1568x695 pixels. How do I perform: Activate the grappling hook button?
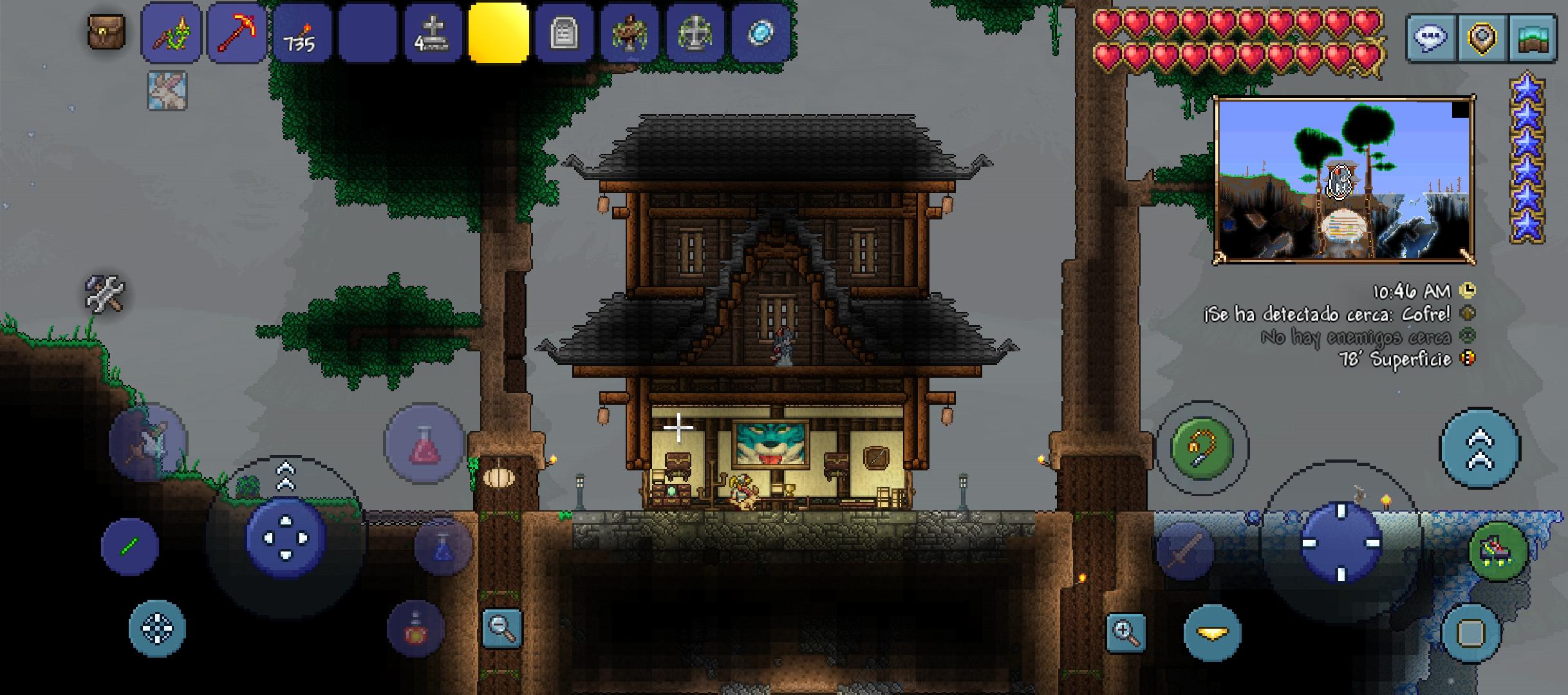(x=1202, y=448)
